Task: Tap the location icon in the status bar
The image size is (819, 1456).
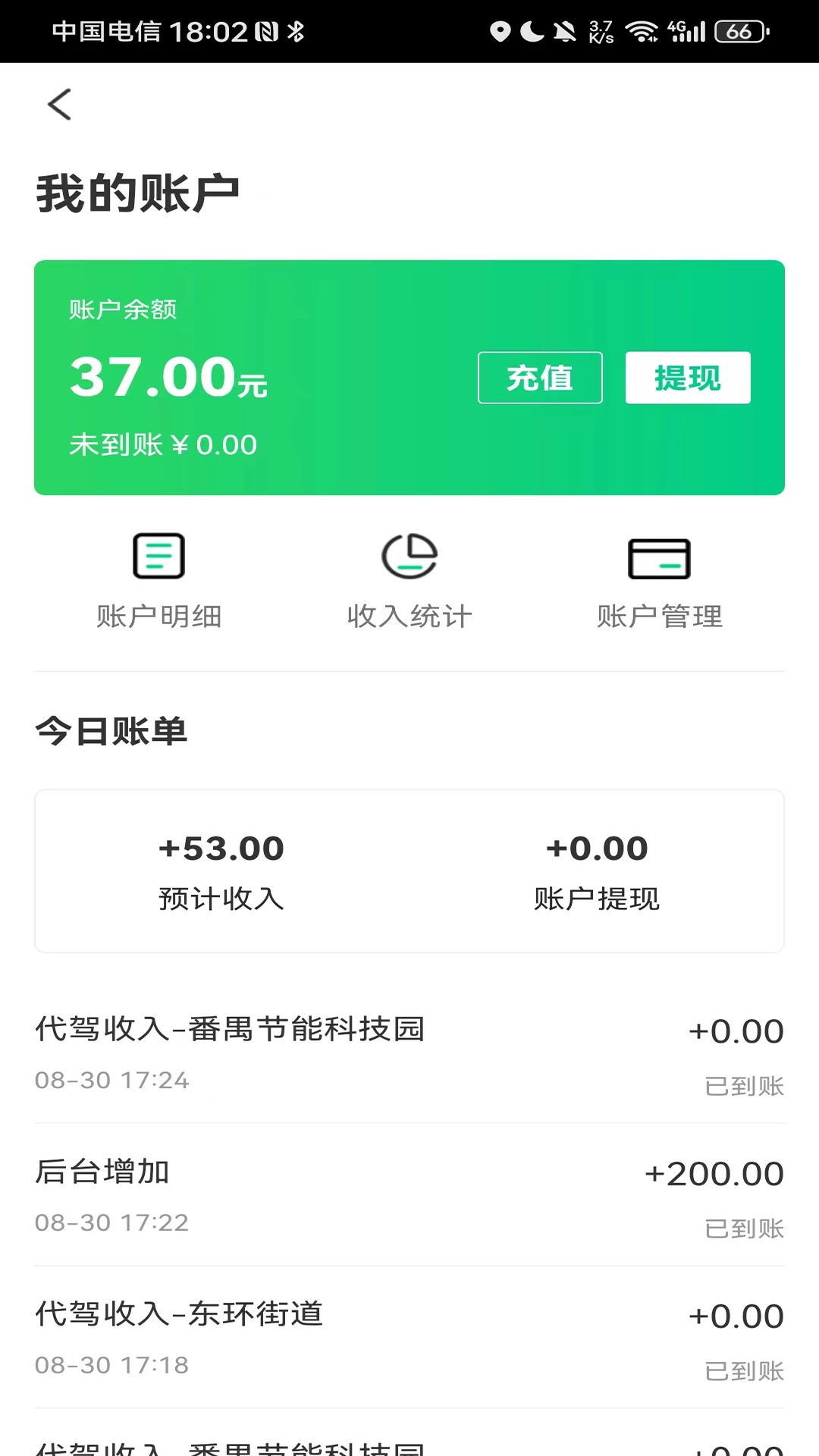Action: (501, 30)
